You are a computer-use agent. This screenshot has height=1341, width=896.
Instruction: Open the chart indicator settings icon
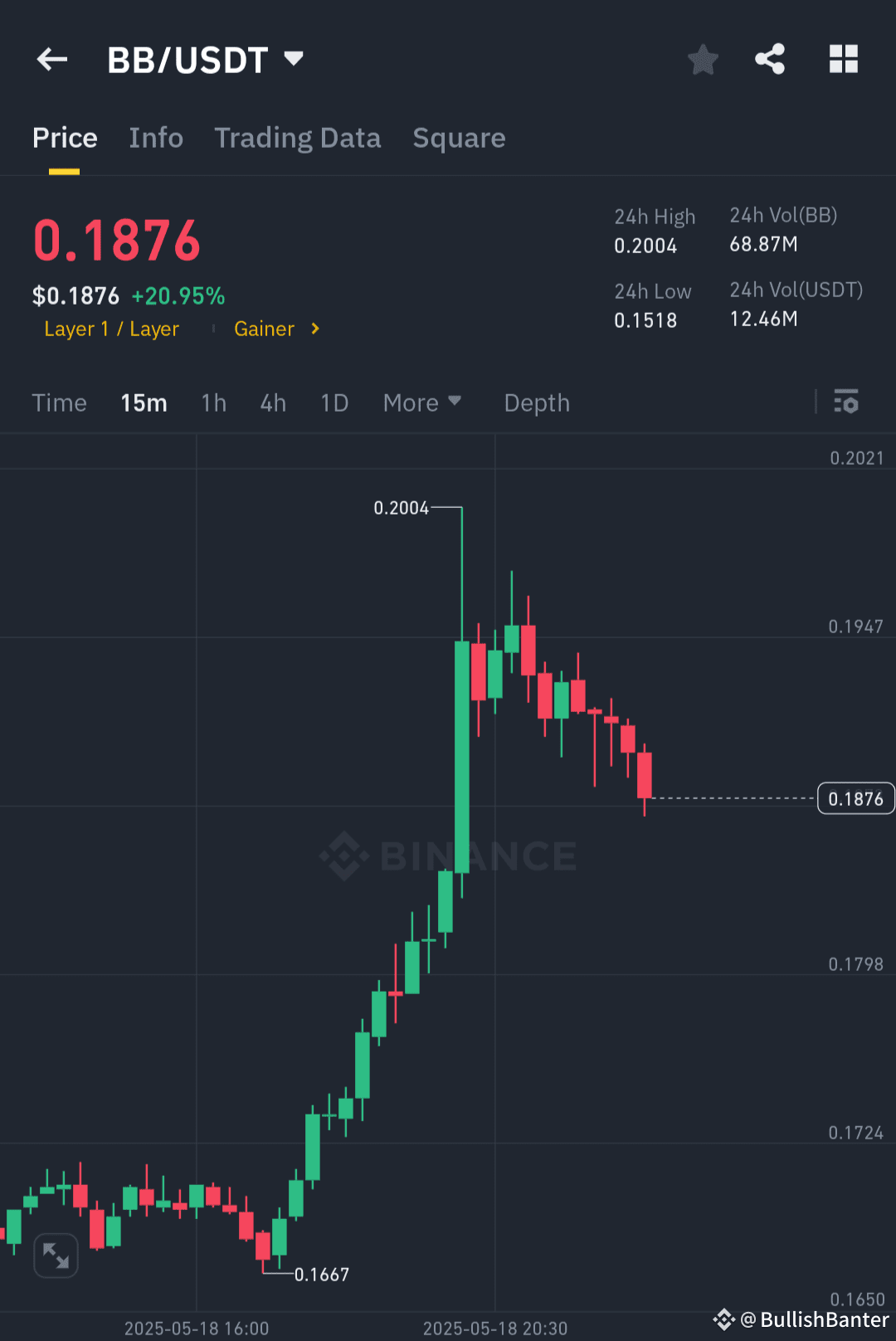tap(847, 402)
